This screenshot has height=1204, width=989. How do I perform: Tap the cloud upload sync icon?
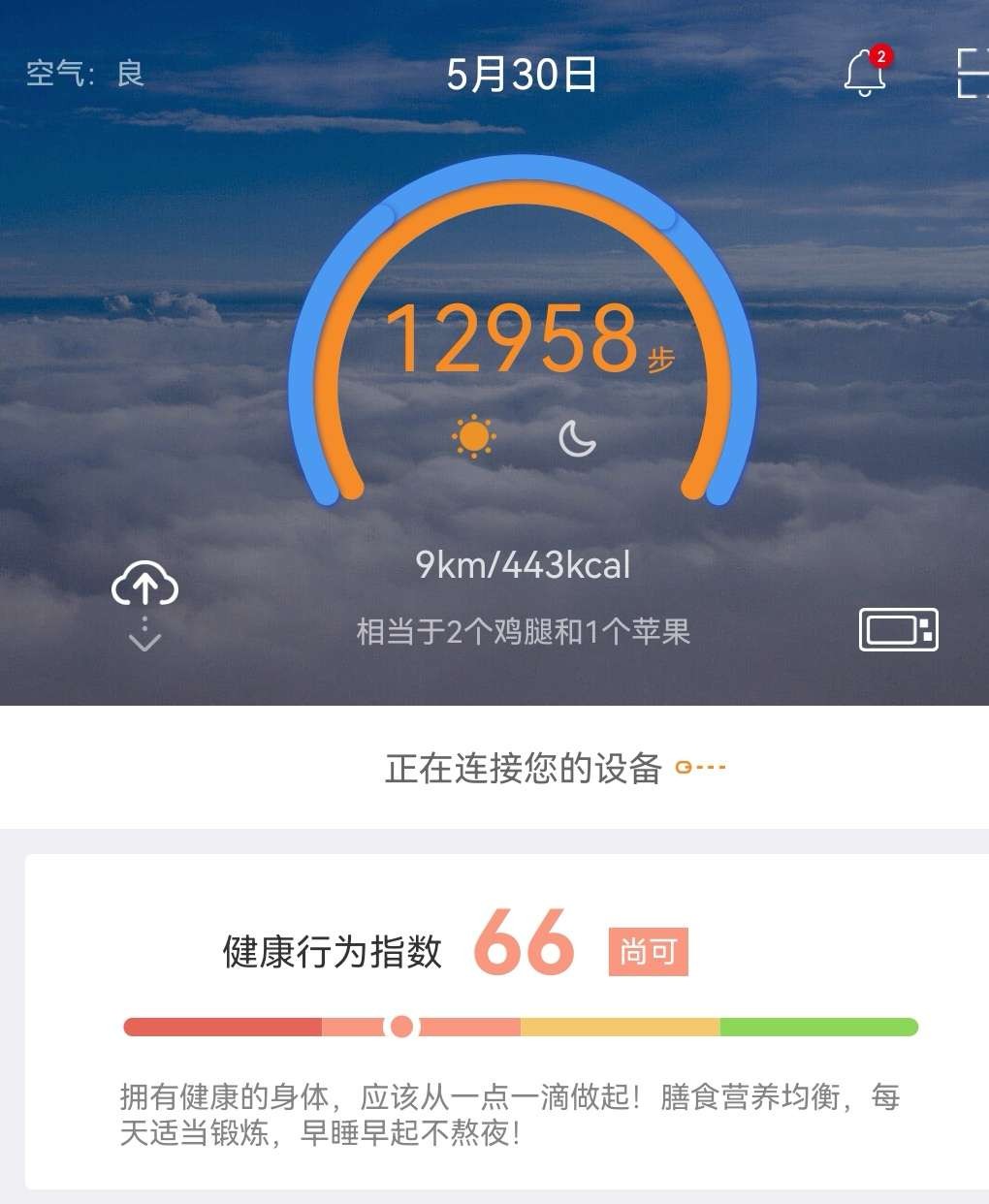point(144,585)
